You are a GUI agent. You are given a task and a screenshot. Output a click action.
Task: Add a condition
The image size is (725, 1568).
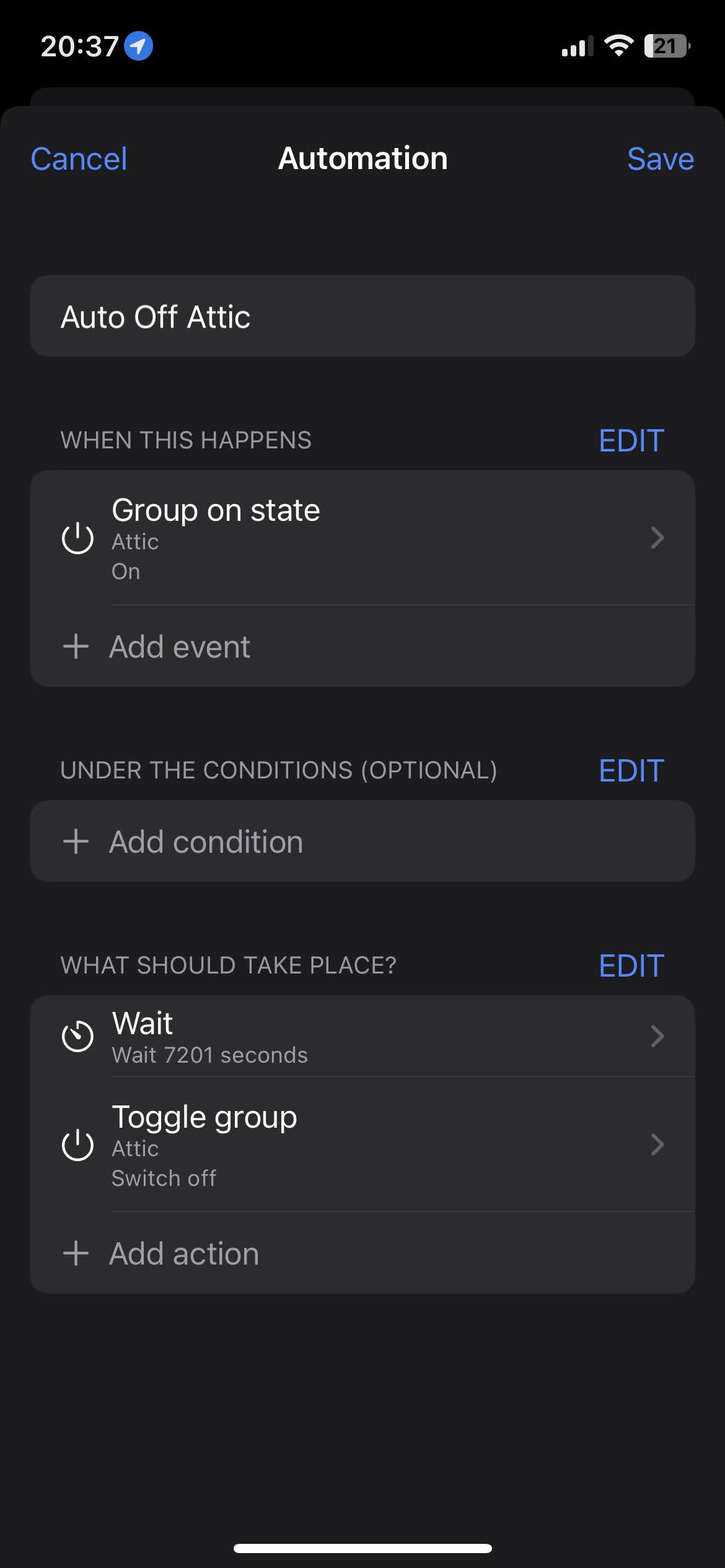[362, 842]
